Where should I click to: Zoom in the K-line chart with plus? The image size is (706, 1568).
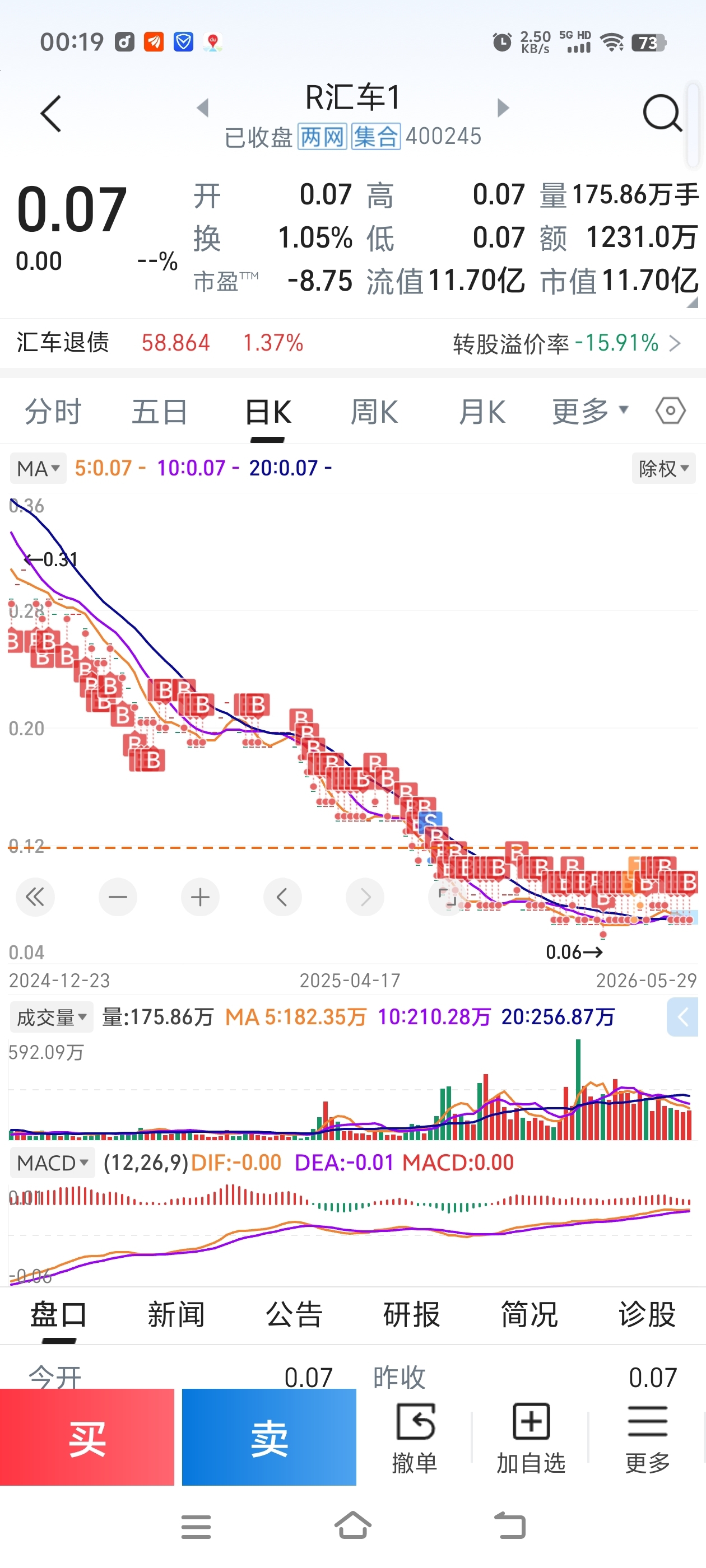click(200, 897)
